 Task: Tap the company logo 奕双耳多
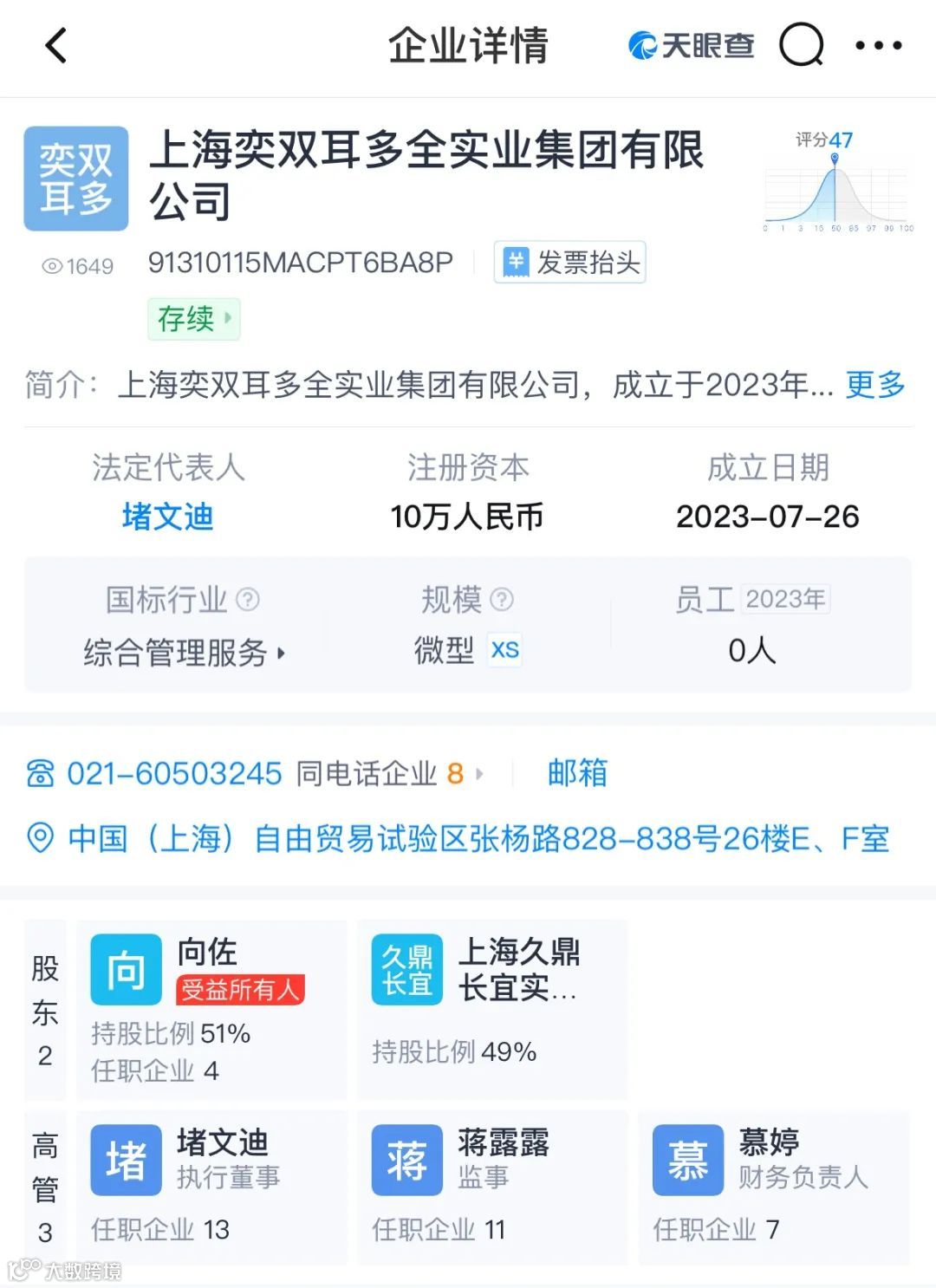pyautogui.click(x=75, y=177)
